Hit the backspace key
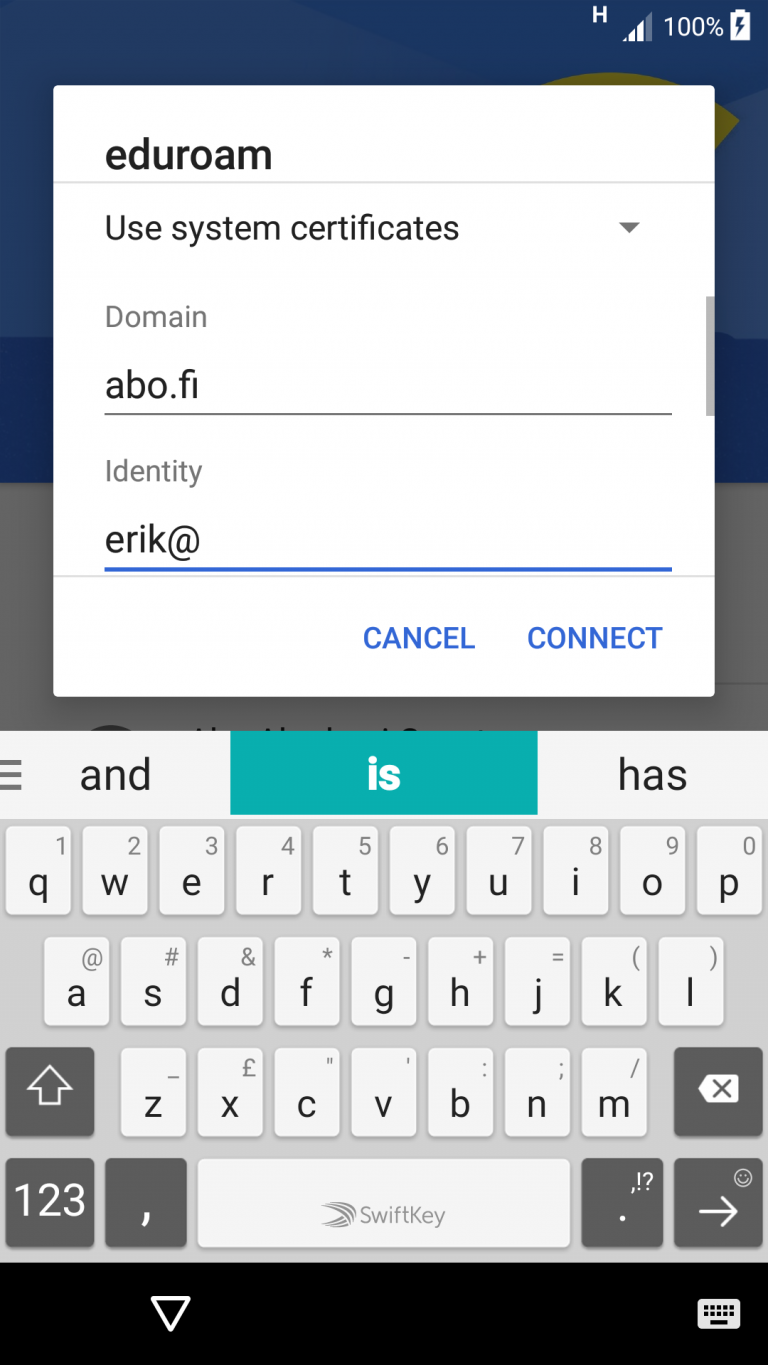This screenshot has width=768, height=1365. click(718, 1091)
